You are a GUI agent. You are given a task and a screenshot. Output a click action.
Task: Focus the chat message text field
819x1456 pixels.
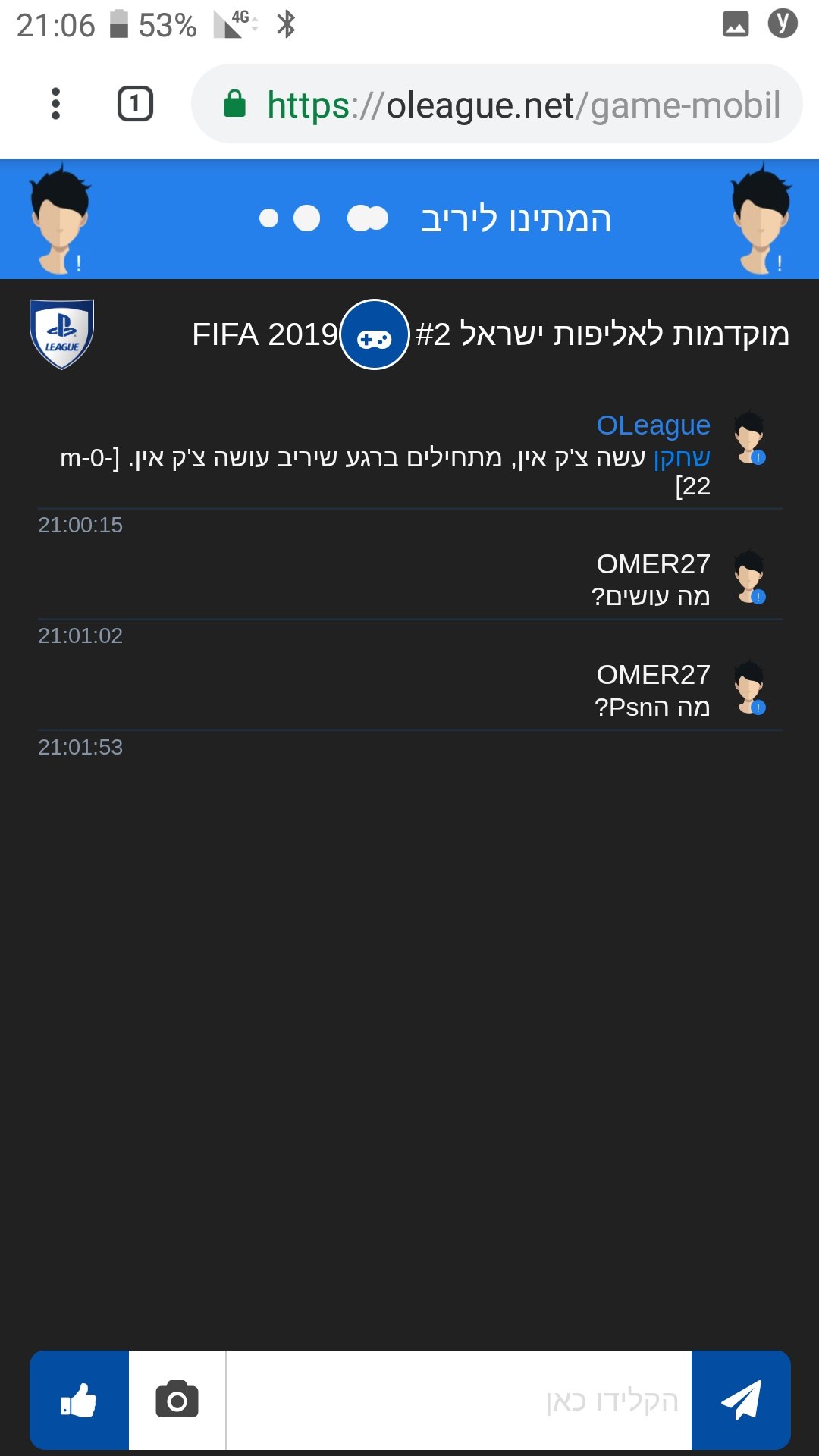459,1400
